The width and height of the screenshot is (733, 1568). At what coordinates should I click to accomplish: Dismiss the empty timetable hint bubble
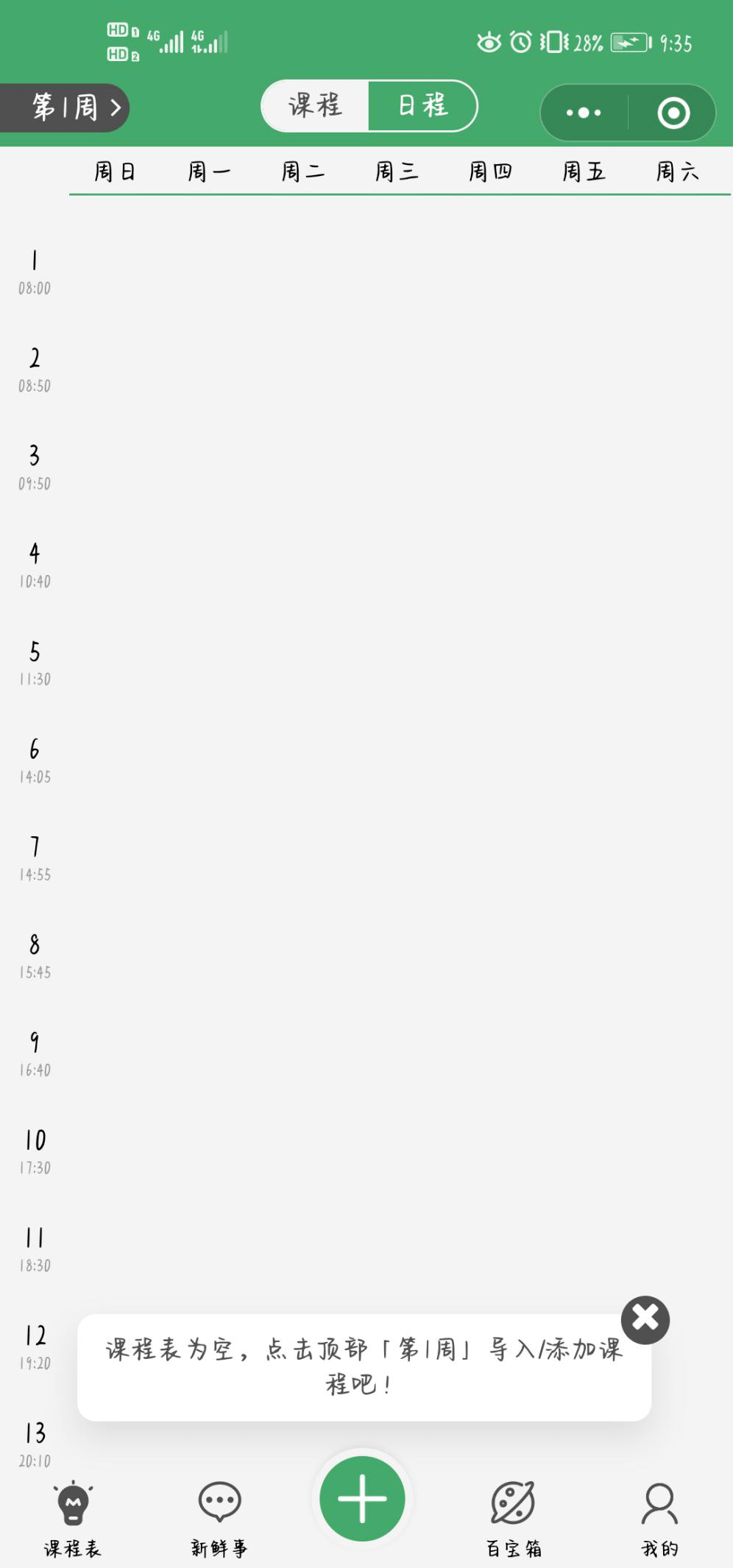click(x=645, y=1320)
